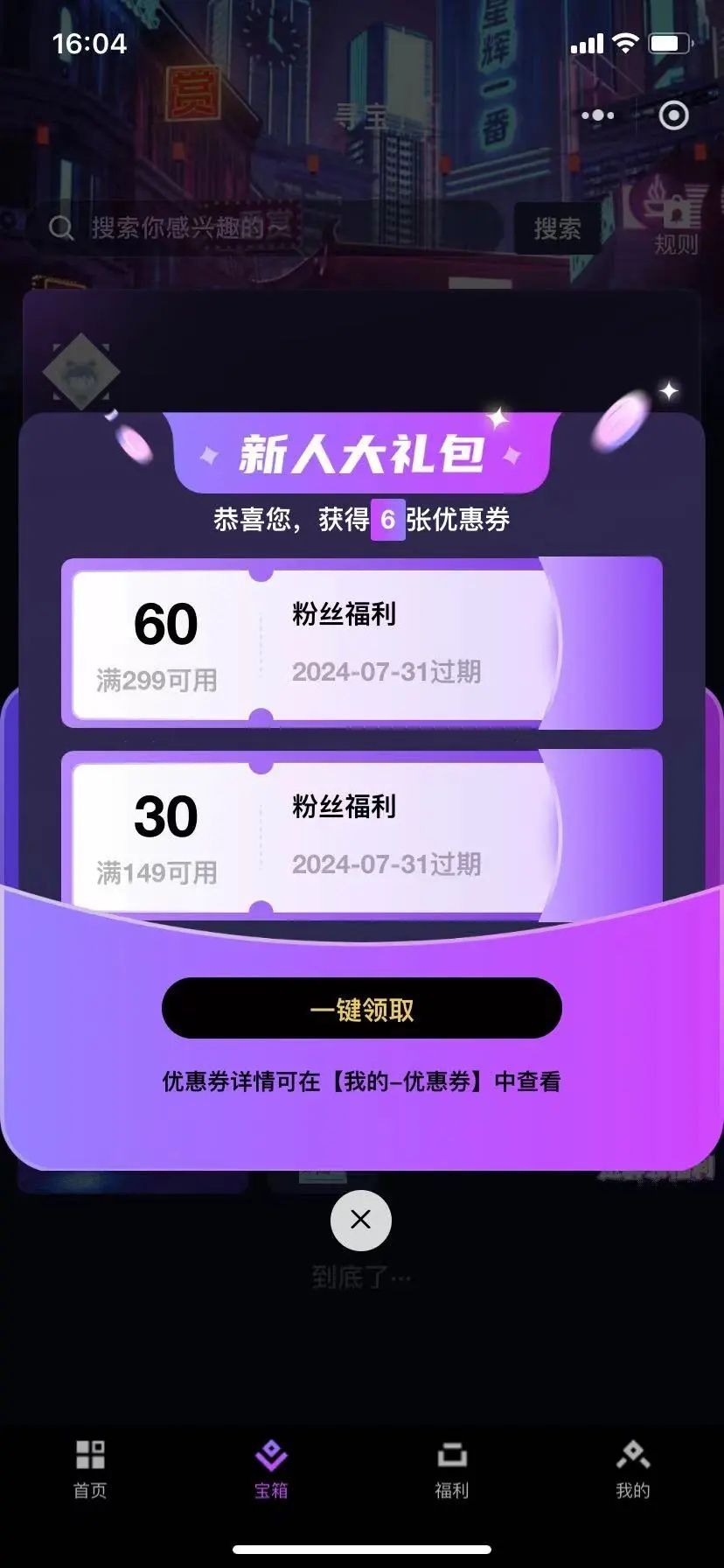724x1568 pixels.
Task: Claim all coupons with 一键领取
Action: coord(361,1008)
